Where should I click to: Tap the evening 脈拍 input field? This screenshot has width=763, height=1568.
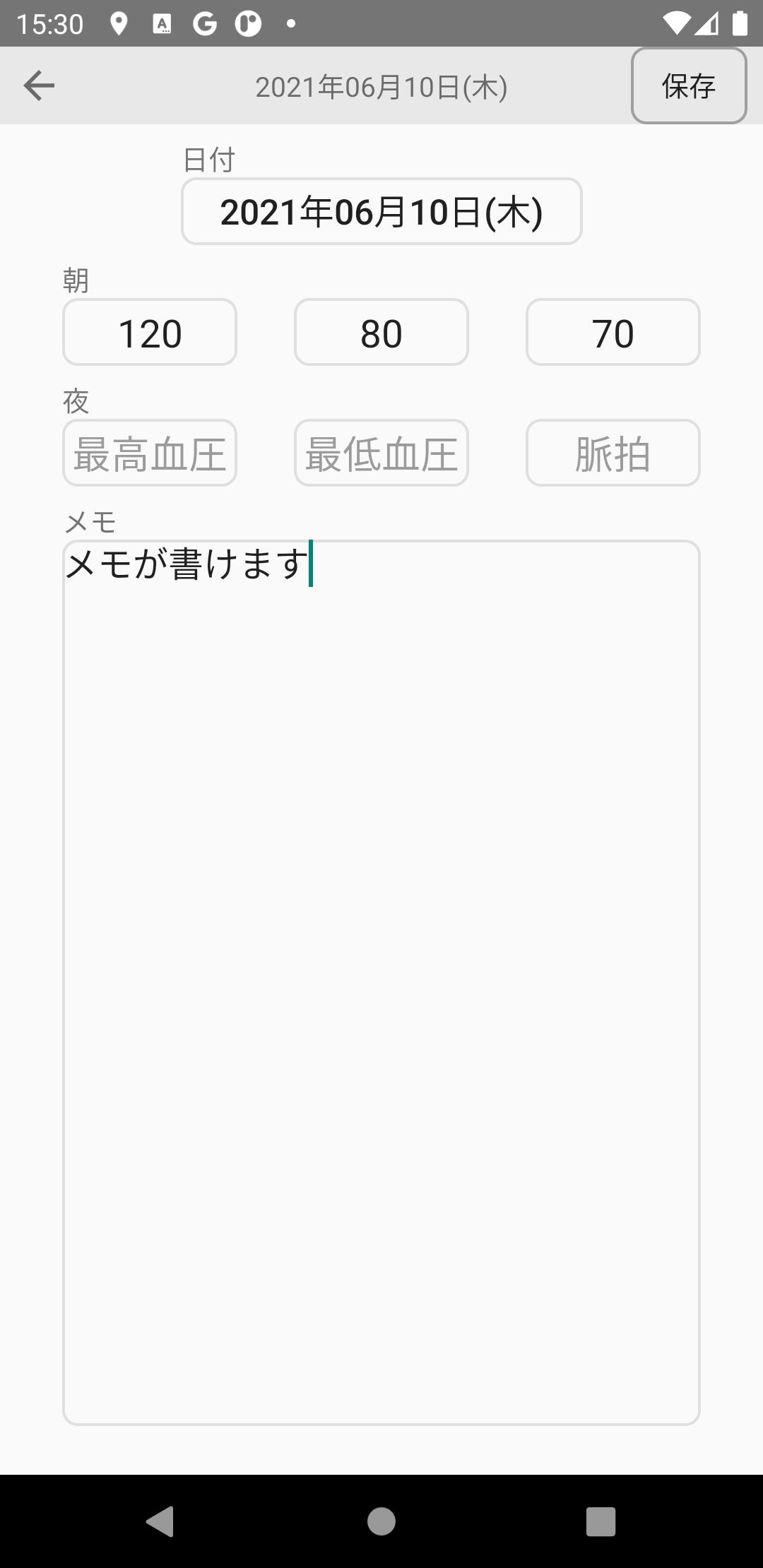tap(613, 453)
